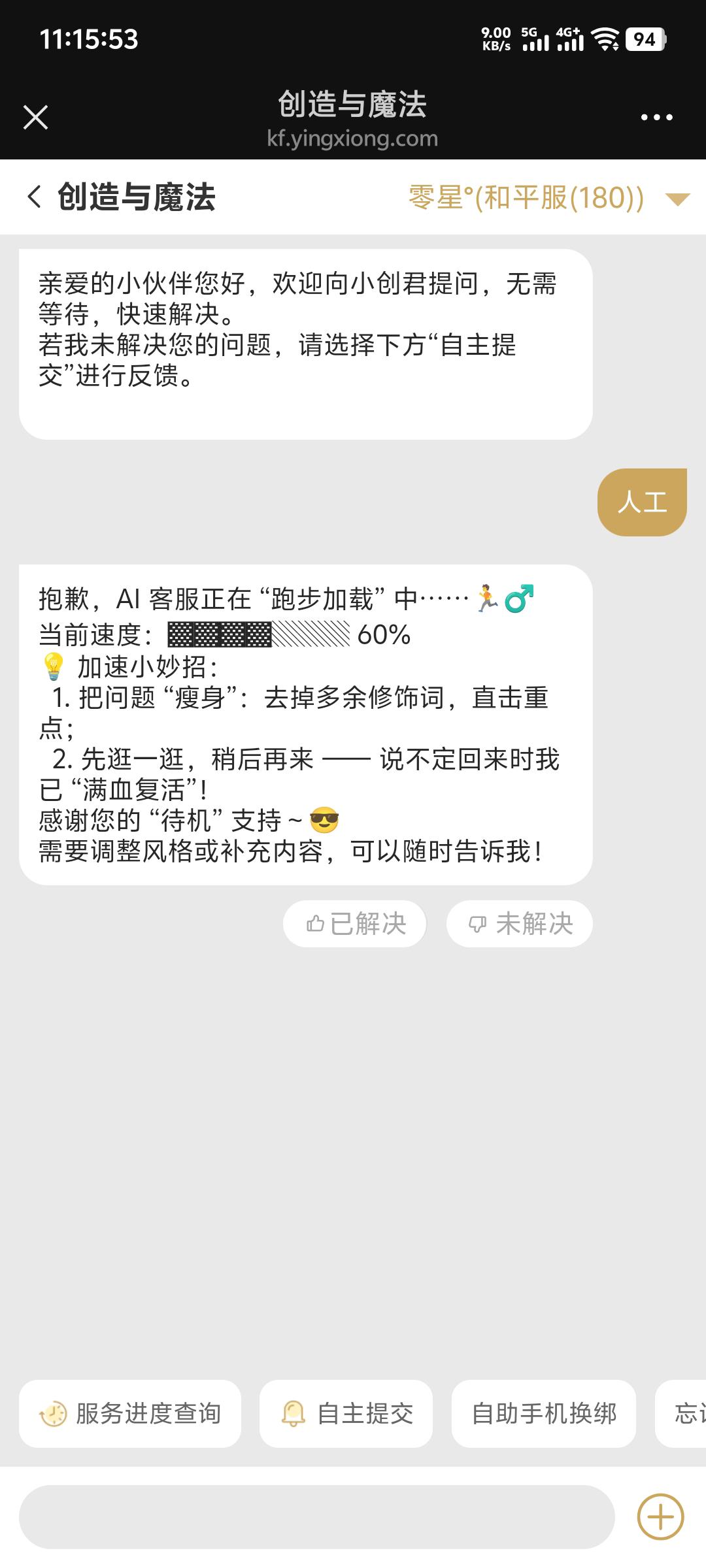Mark the AI reply as 已解决
This screenshot has height=1568, width=706.
pos(355,924)
